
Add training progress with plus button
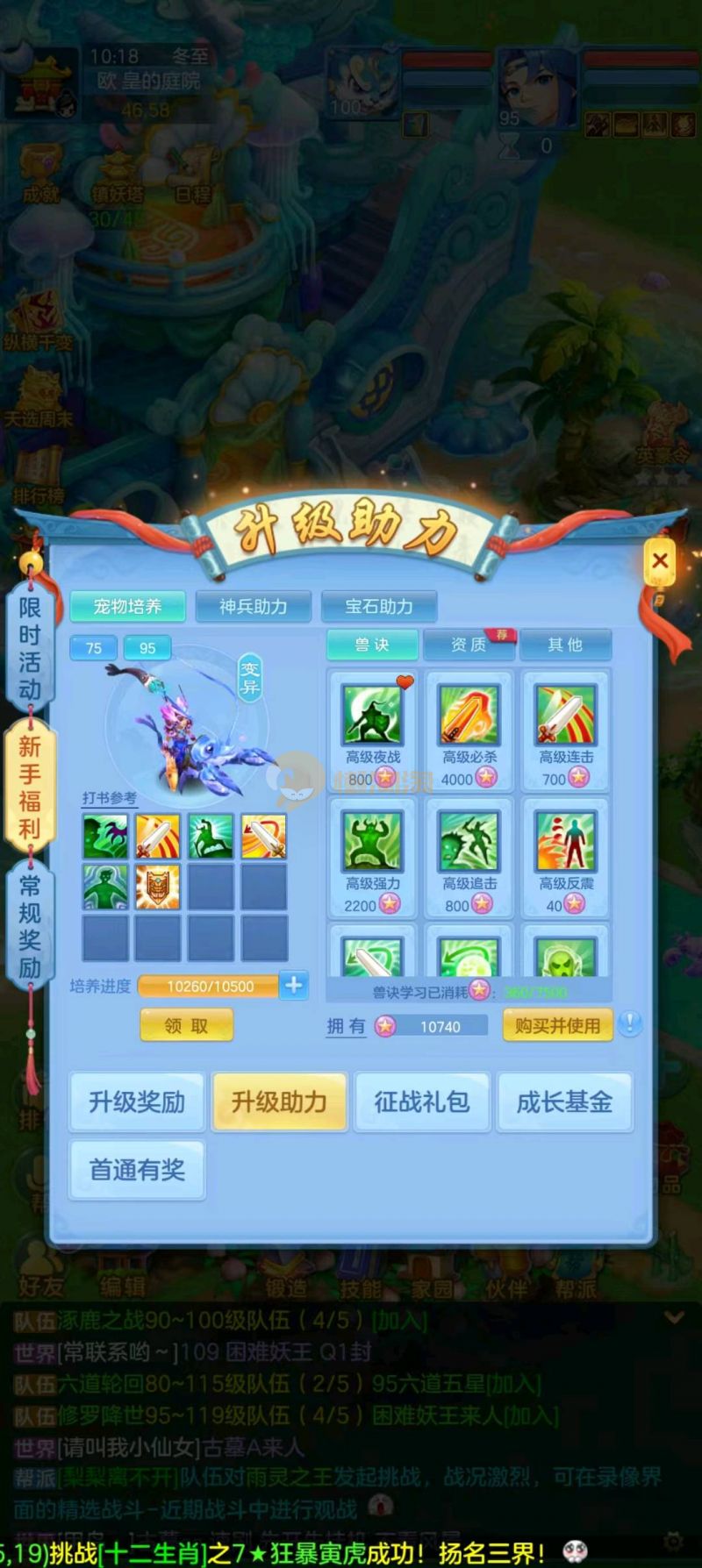[293, 985]
